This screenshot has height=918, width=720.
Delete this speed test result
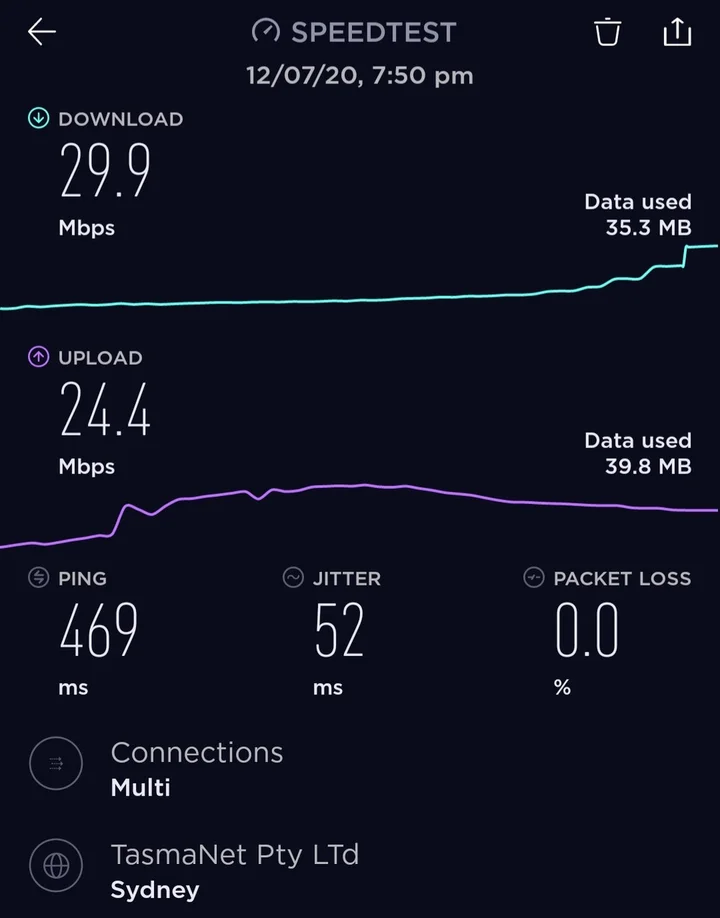pyautogui.click(x=607, y=33)
